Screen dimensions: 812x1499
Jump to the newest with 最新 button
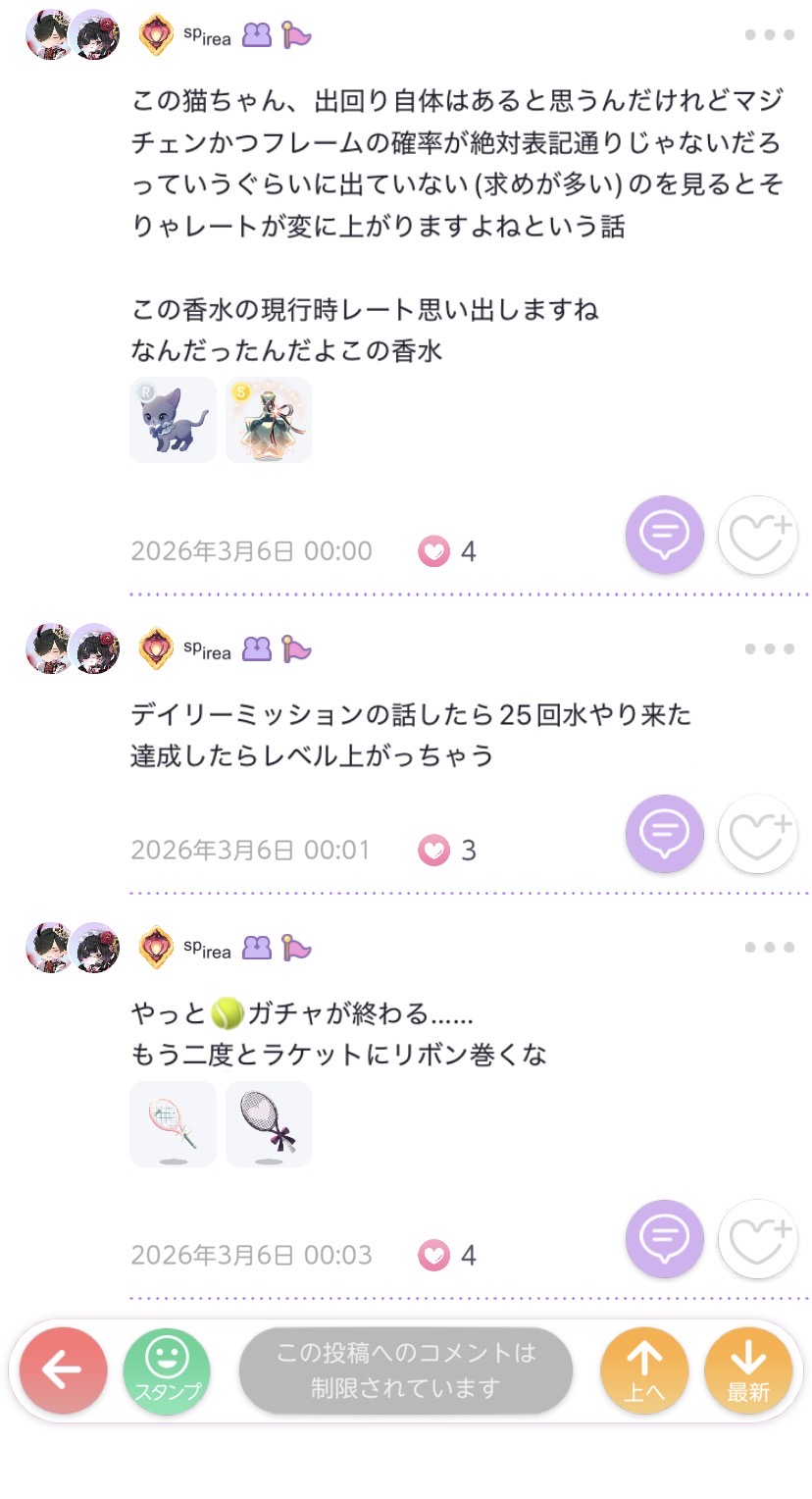pos(748,1370)
